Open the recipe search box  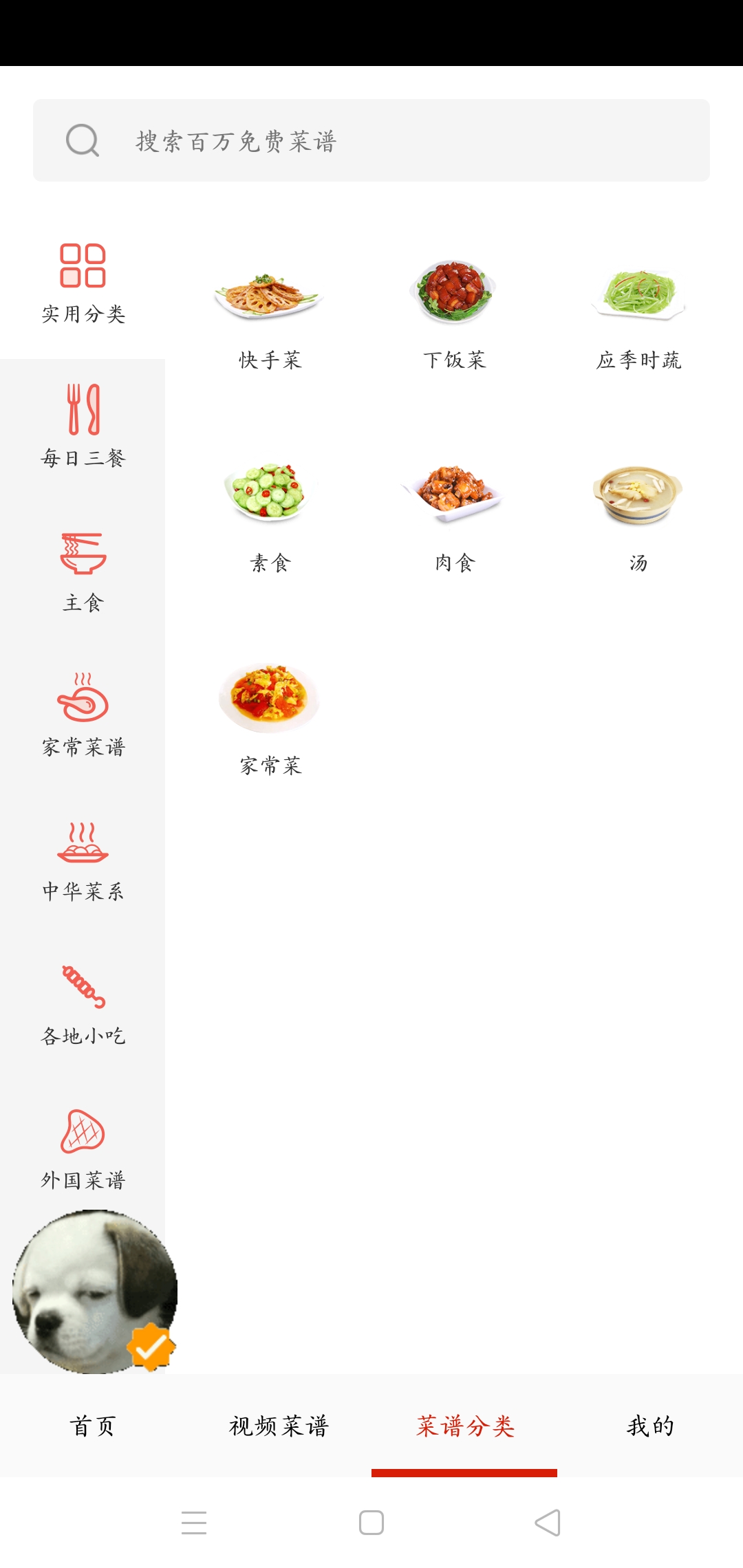371,141
